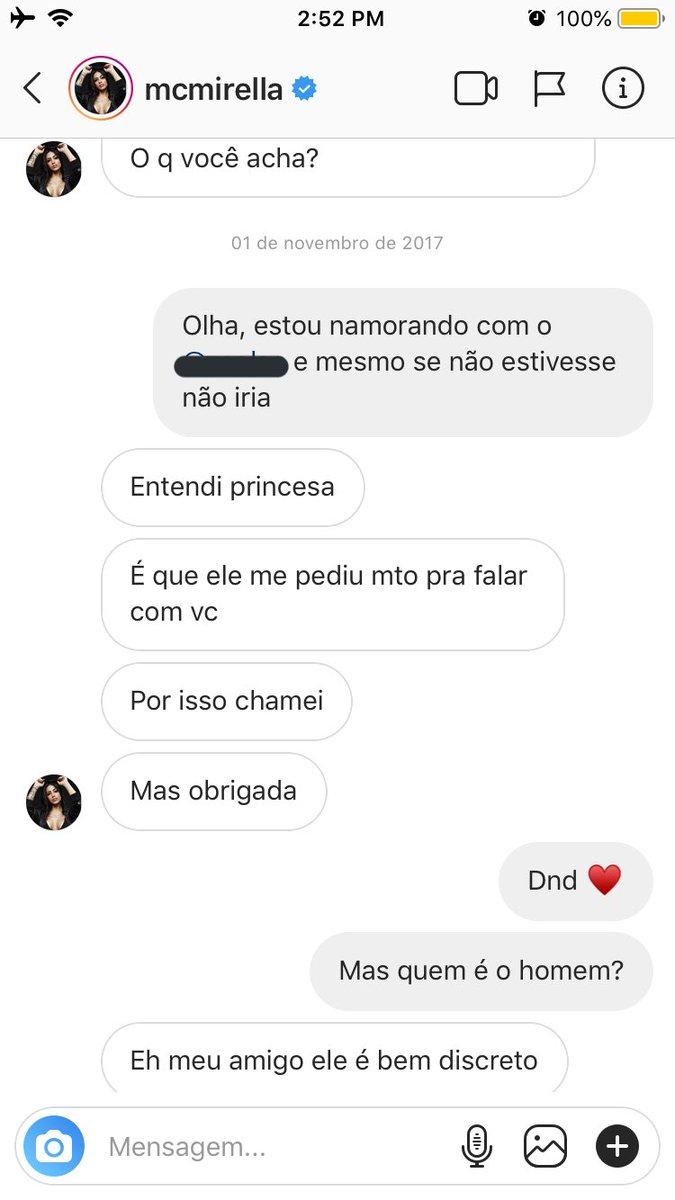
Task: Open mcmirella's profile from the header
Action: click(x=212, y=89)
